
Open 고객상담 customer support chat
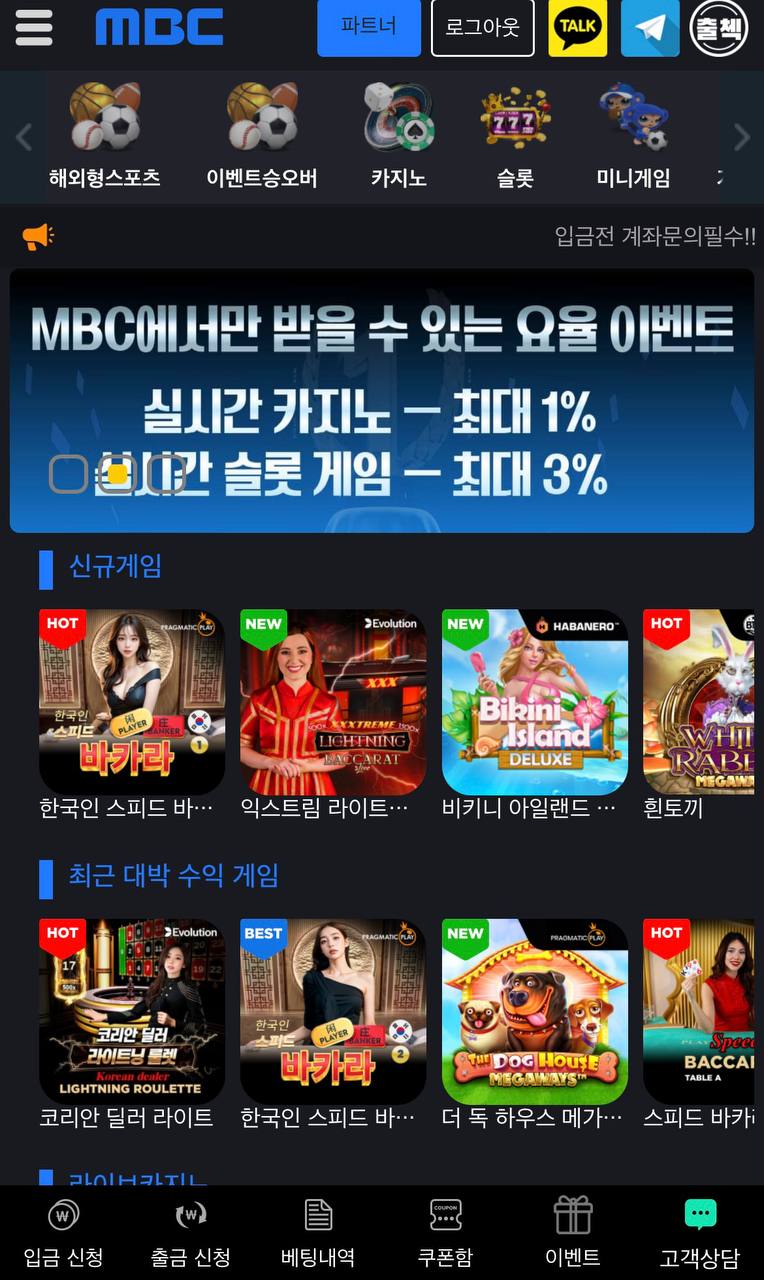pos(700,1234)
